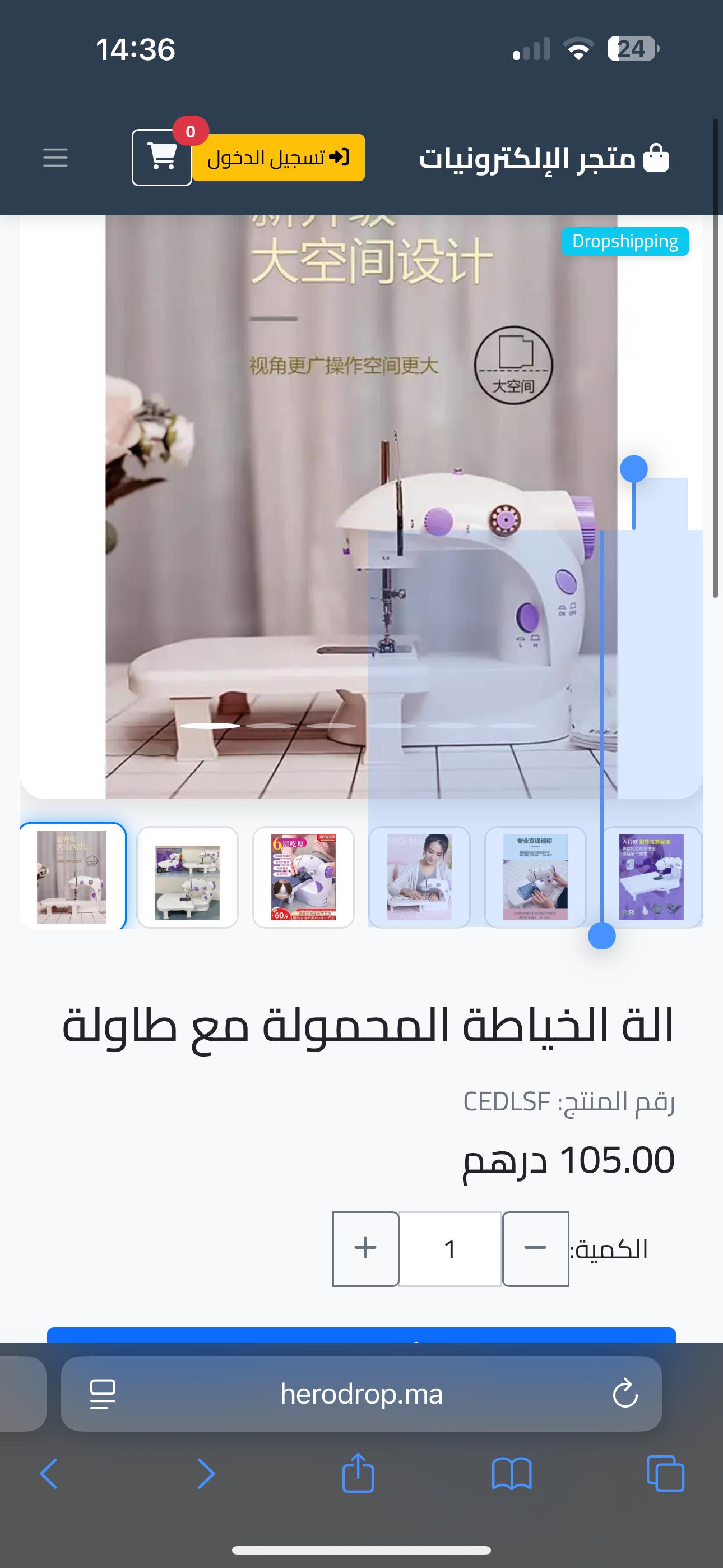Edit the quantity number field
723x1568 pixels.
(451, 1249)
